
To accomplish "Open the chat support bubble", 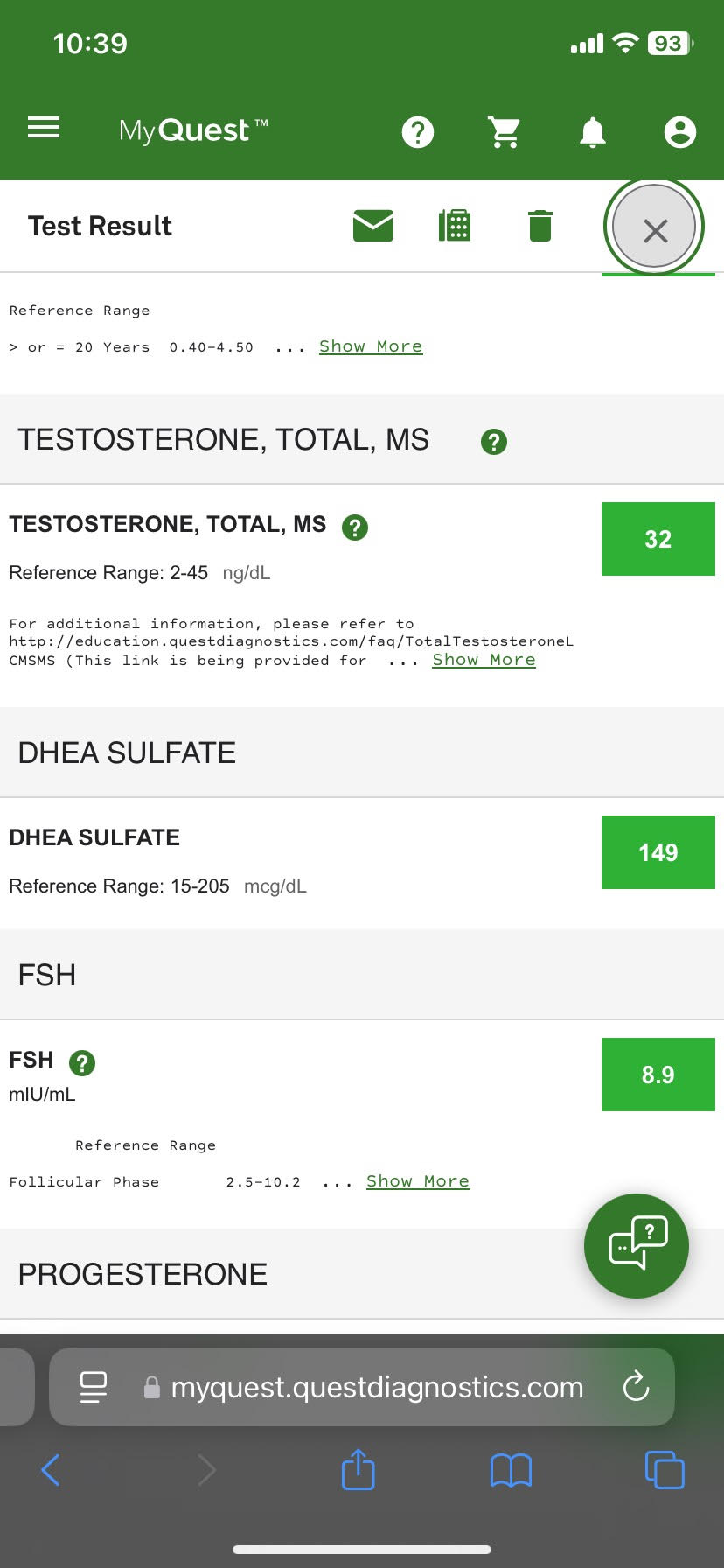I will point(637,1245).
